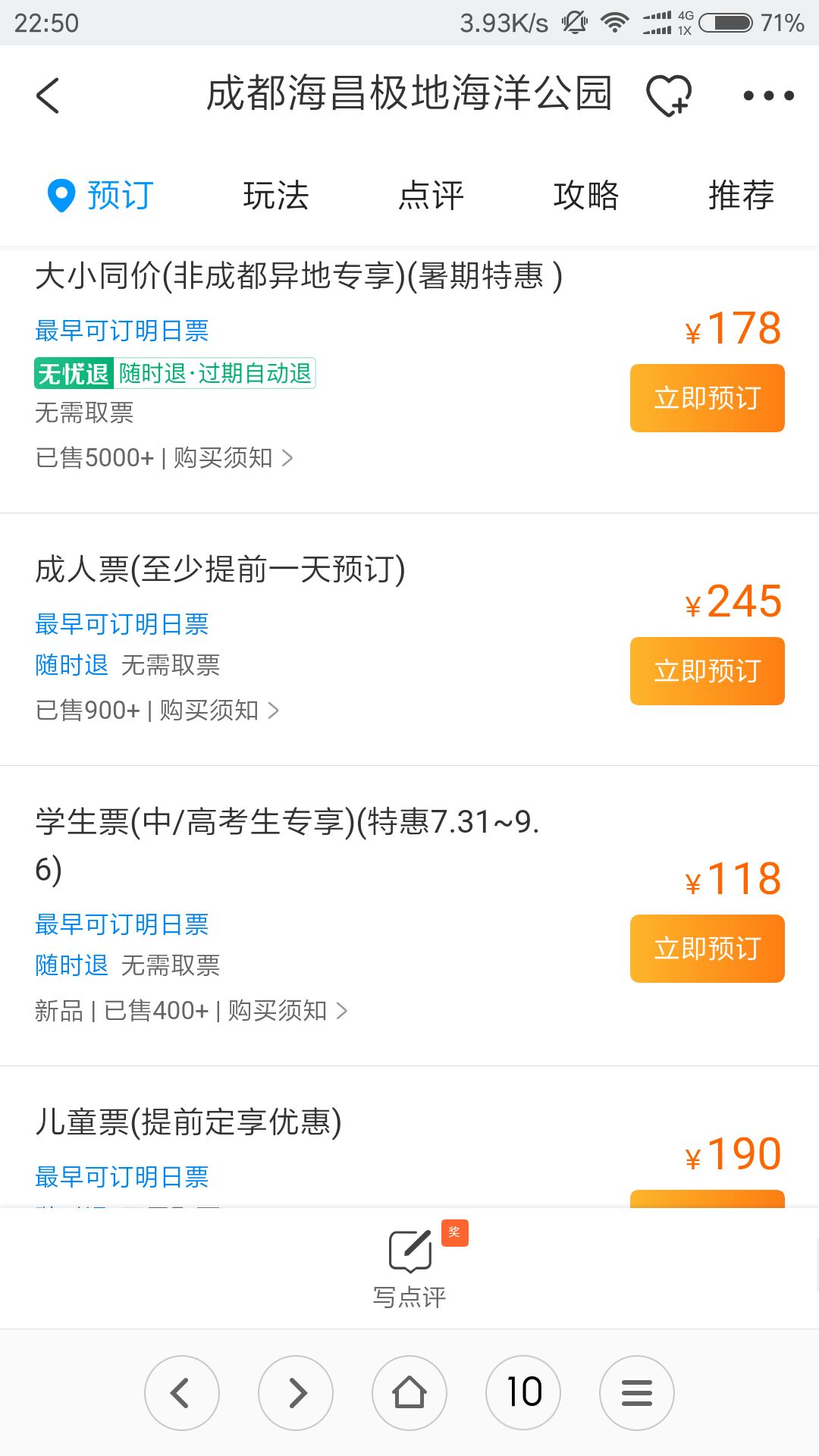Select the 推荐 tab

[x=741, y=196]
